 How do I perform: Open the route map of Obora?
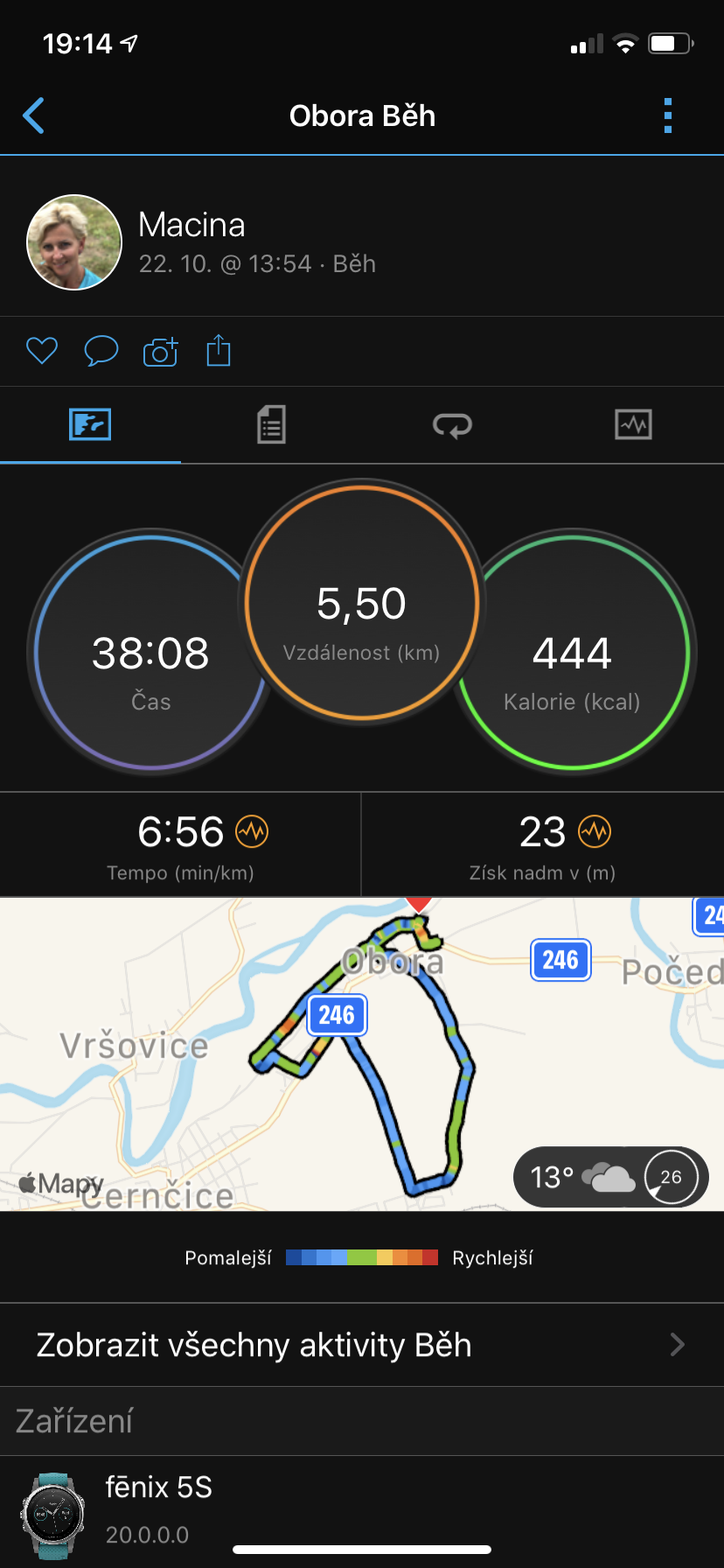362,1053
